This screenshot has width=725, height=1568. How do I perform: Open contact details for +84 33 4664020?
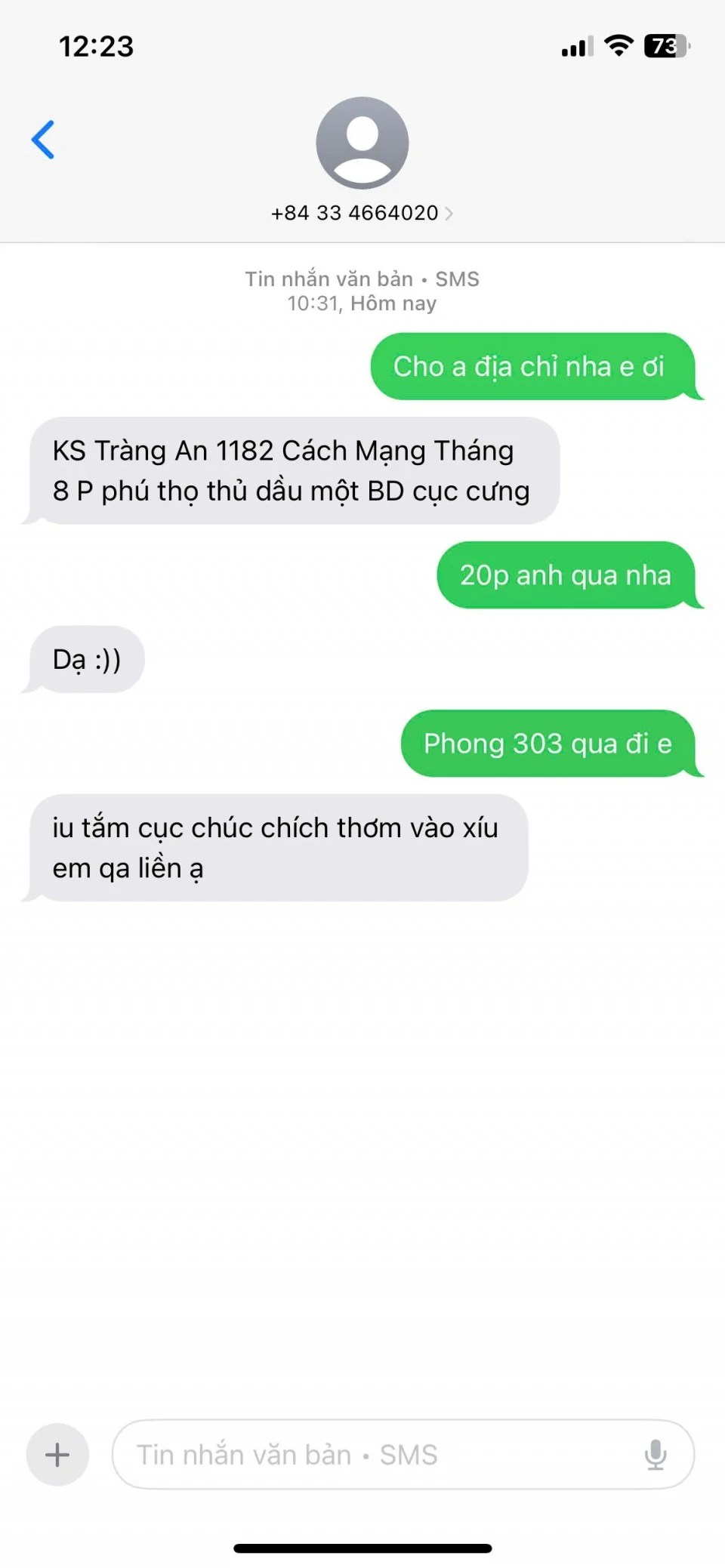pyautogui.click(x=362, y=213)
